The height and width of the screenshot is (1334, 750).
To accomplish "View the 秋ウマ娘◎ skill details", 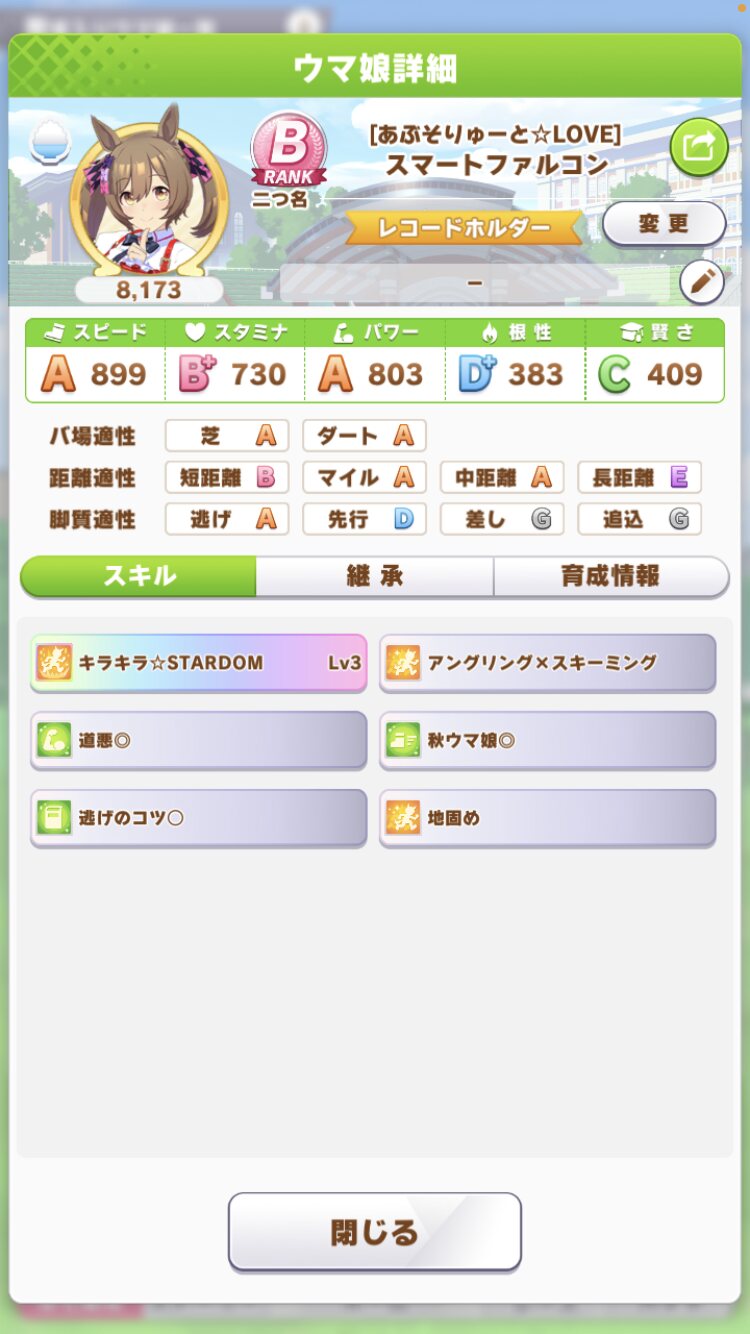I will pyautogui.click(x=547, y=740).
